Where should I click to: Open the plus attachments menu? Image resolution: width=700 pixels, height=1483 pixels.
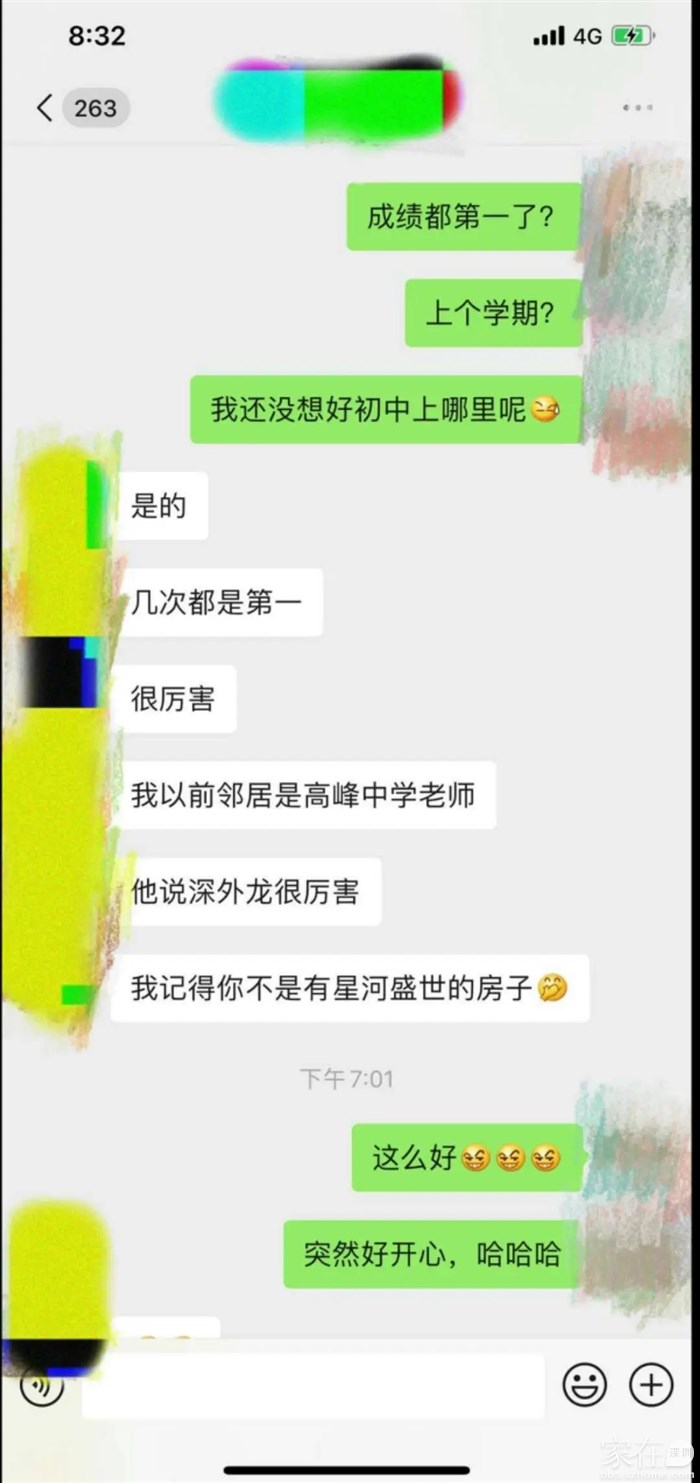[x=650, y=1385]
